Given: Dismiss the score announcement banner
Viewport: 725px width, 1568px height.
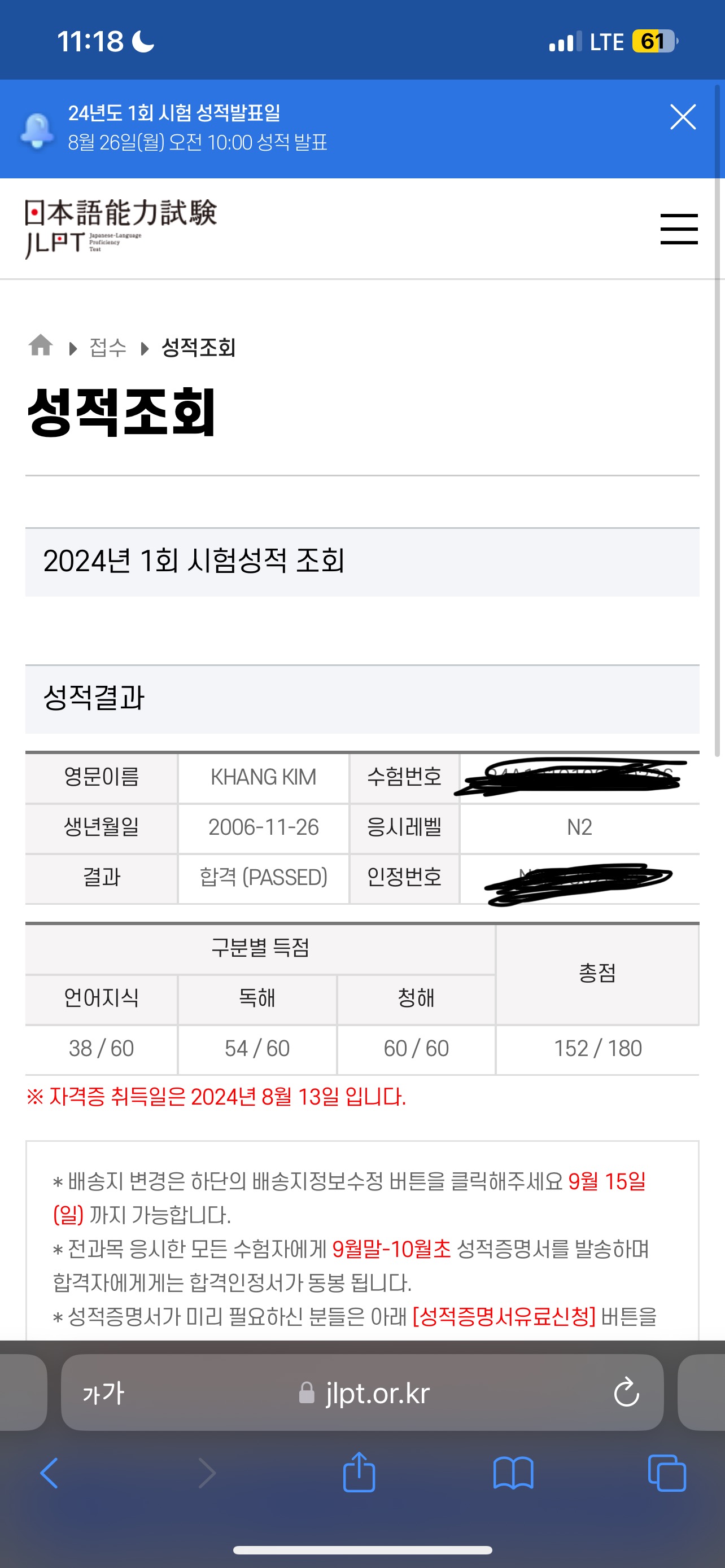Looking at the screenshot, I should click(683, 117).
